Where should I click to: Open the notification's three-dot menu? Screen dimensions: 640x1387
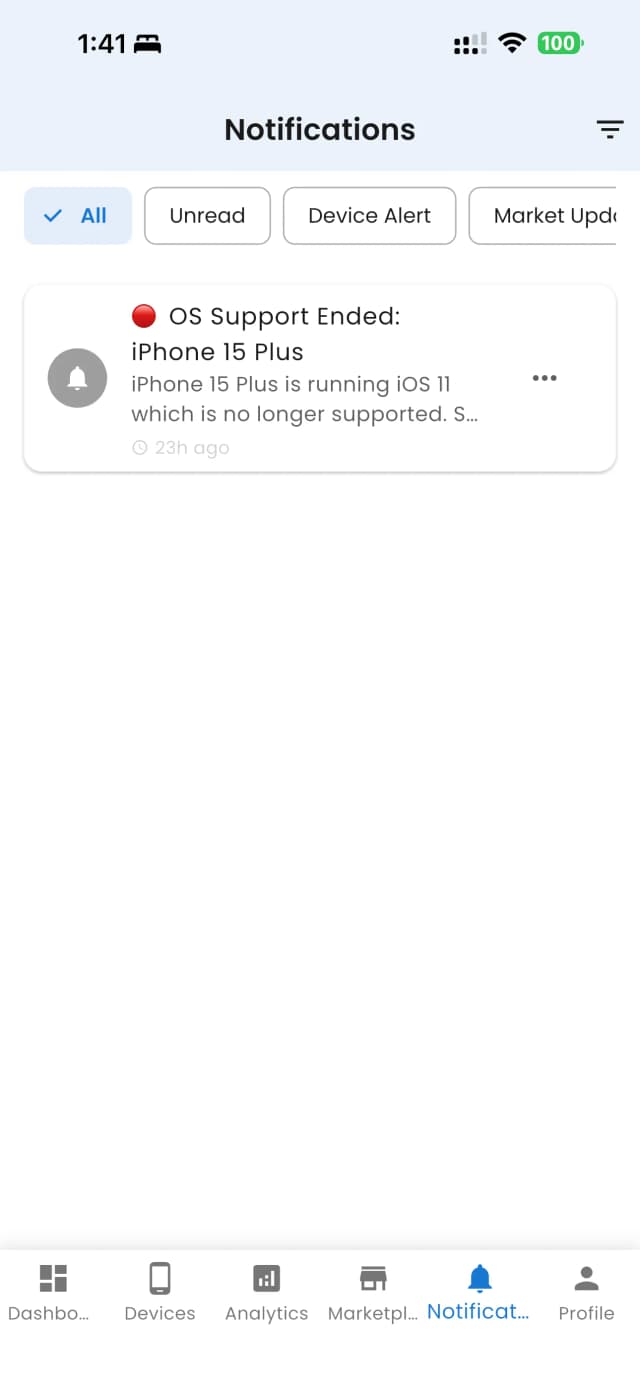pos(544,378)
